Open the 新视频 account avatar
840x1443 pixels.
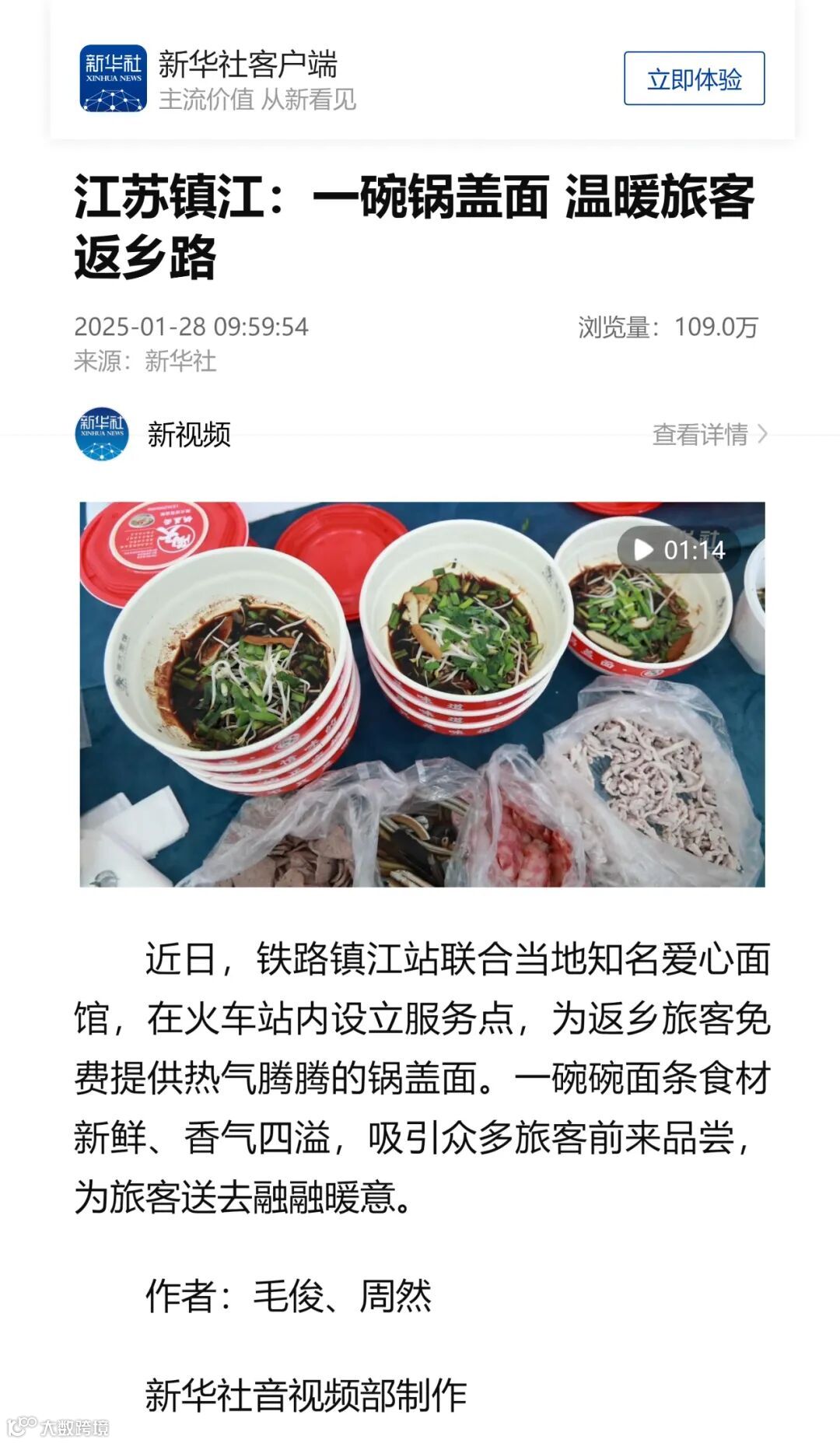click(102, 434)
